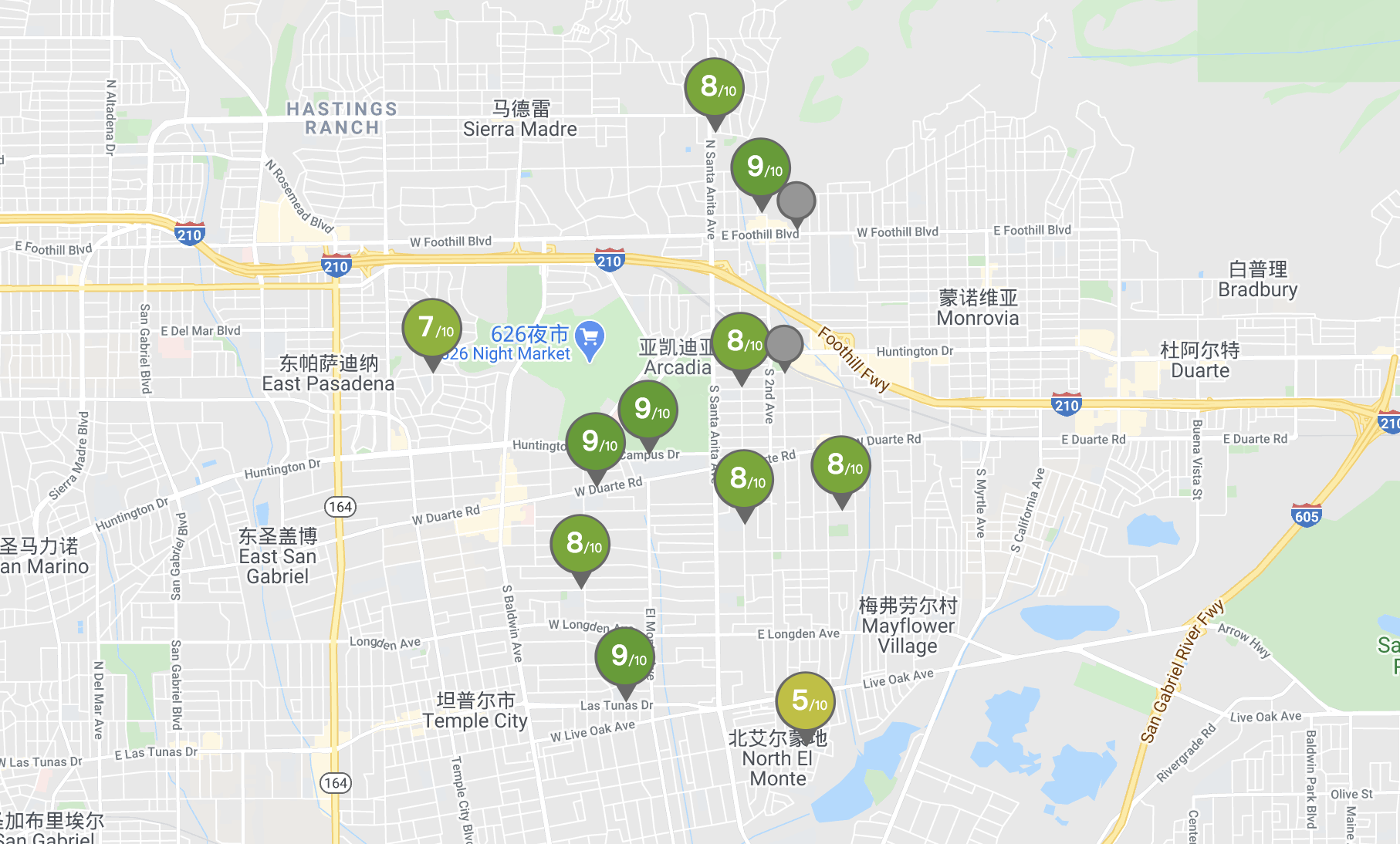Tap the gray pin on E Foothill Blvd
The image size is (1400, 844).
point(796,201)
